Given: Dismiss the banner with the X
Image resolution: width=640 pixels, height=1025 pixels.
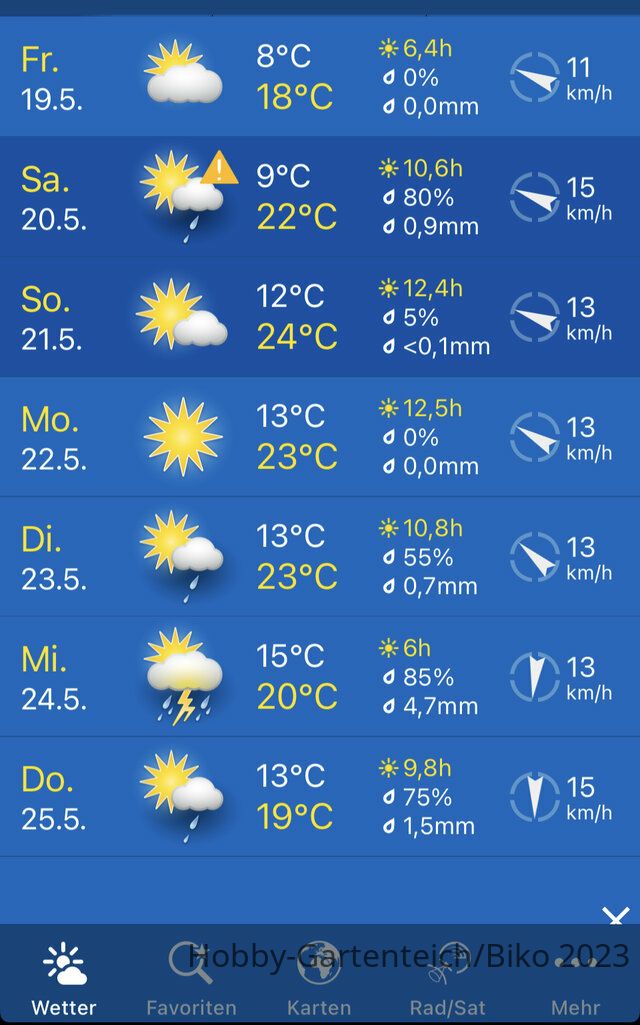Looking at the screenshot, I should 616,915.
